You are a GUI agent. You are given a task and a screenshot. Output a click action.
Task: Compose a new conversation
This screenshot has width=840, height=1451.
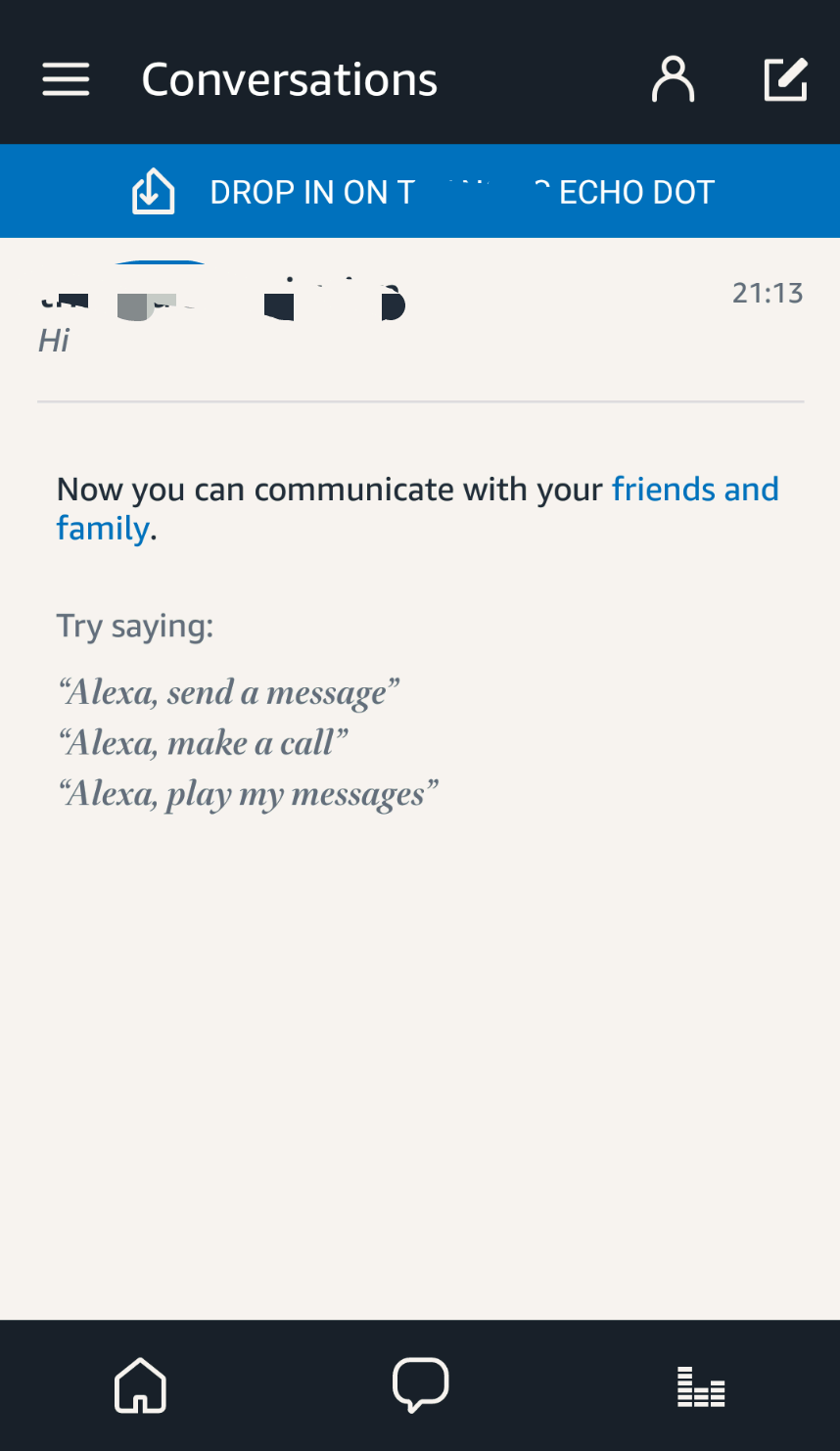click(785, 79)
